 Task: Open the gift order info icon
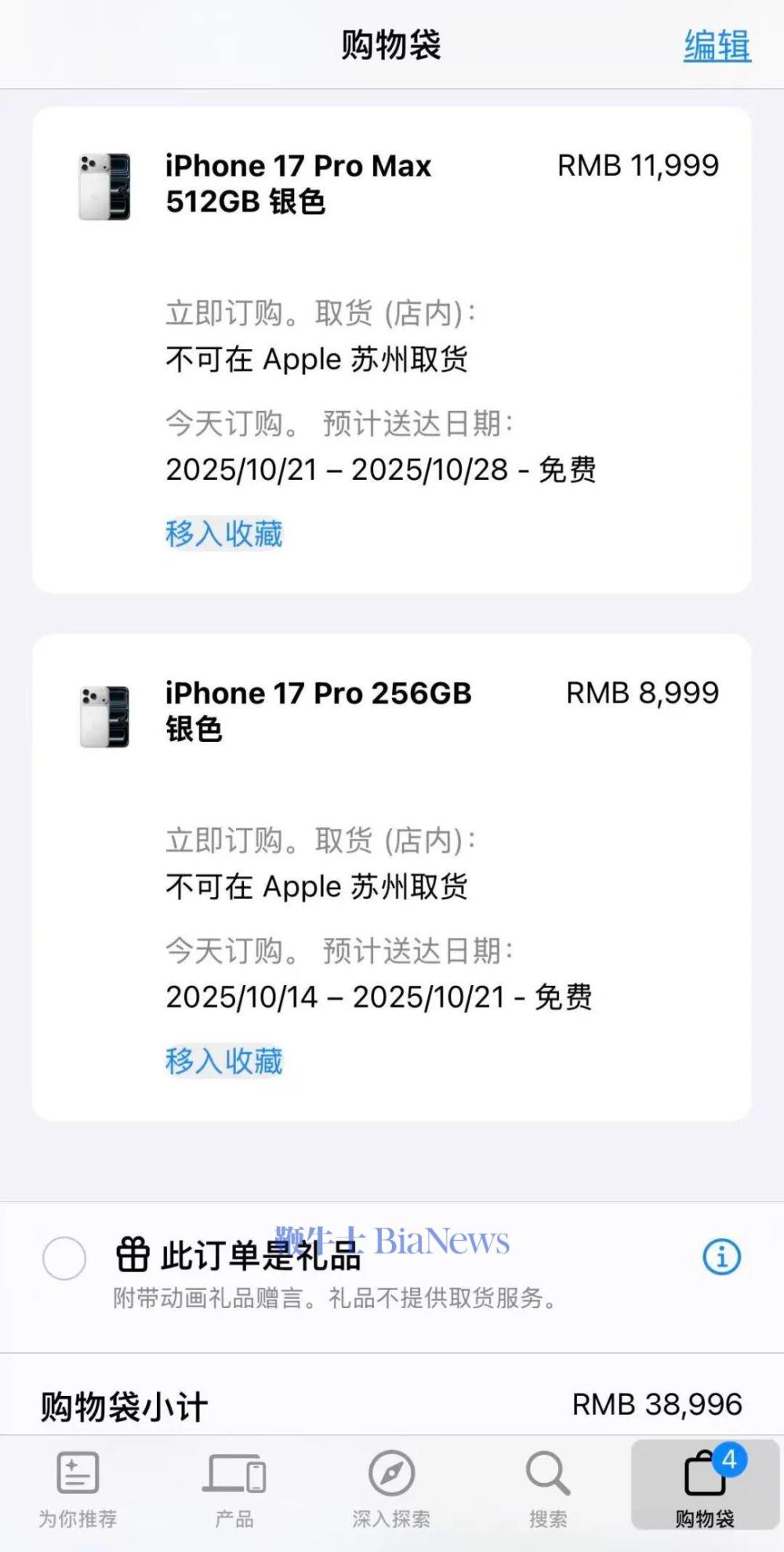(721, 1257)
